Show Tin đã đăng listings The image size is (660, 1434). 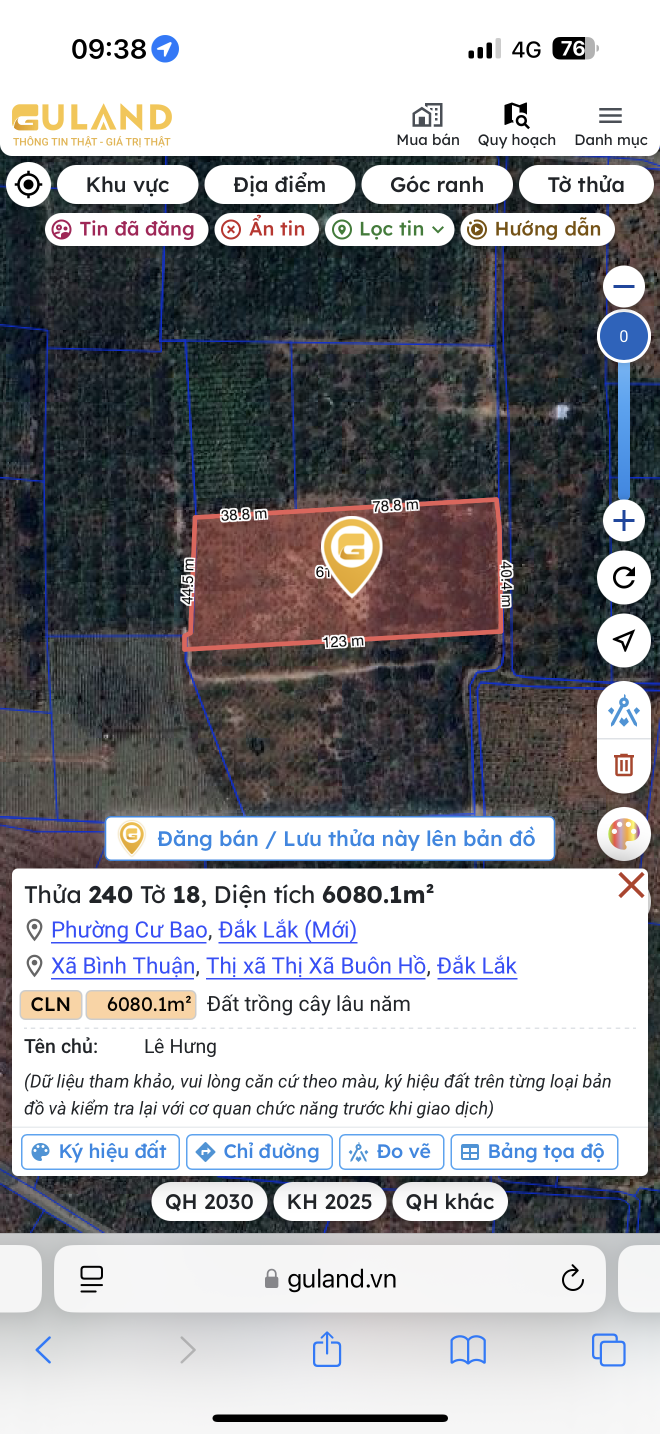click(126, 229)
